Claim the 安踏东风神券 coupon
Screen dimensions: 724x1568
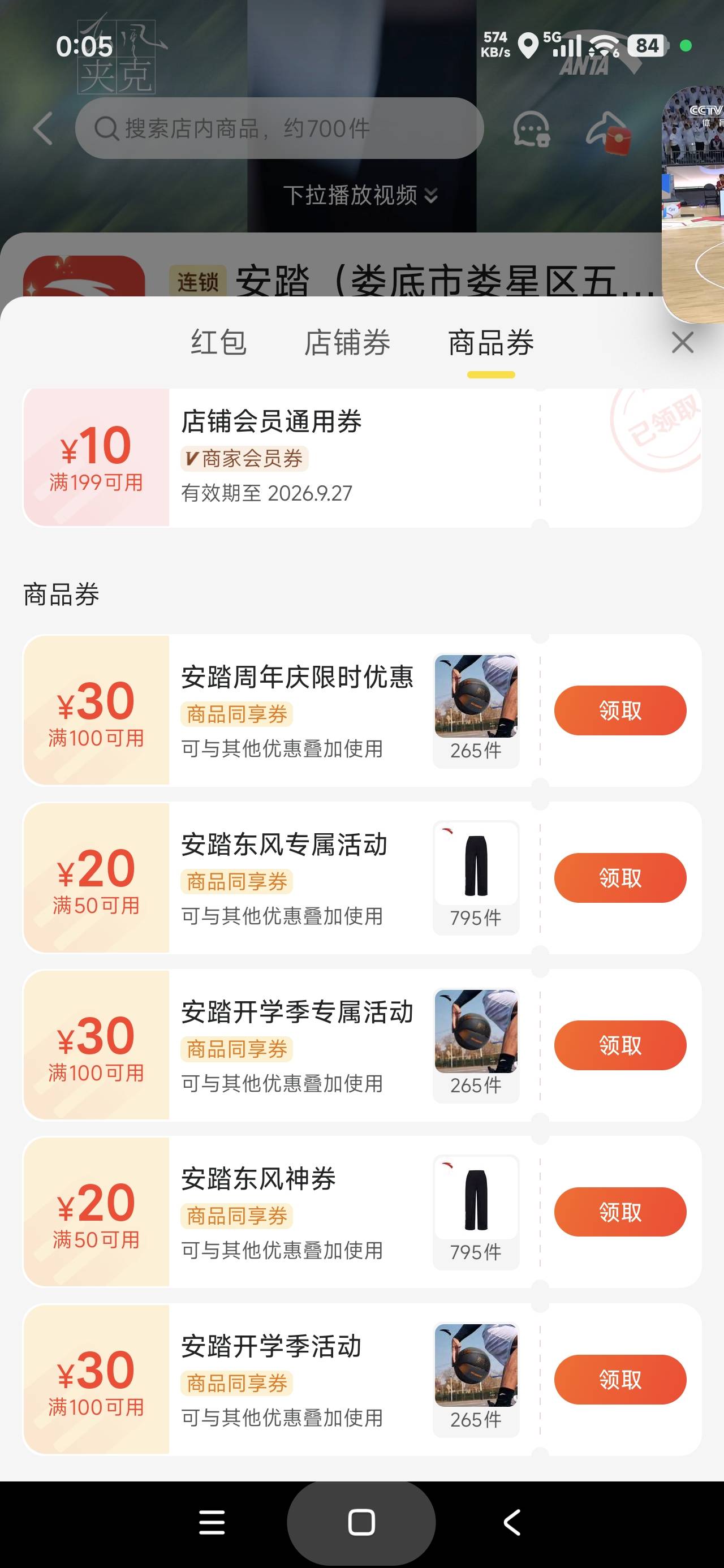[620, 1212]
